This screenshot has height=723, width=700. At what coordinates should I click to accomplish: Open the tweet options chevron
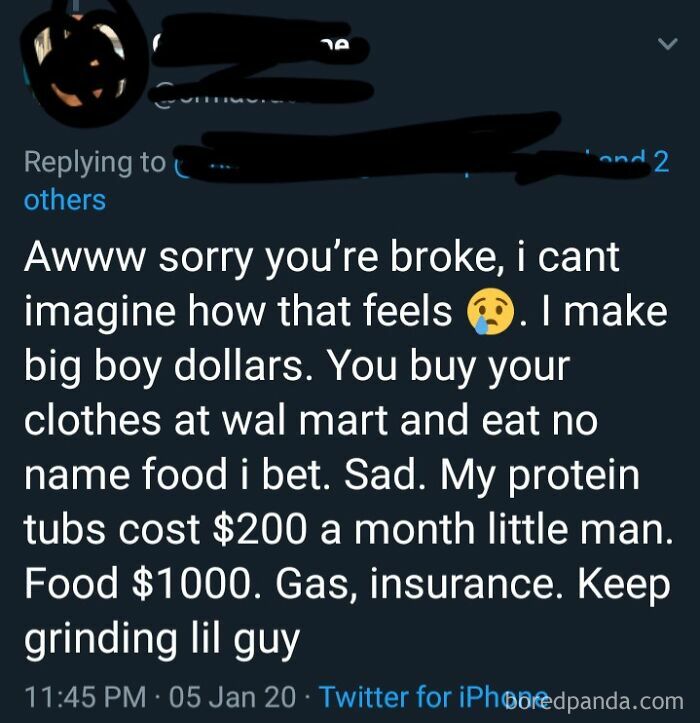(666, 45)
